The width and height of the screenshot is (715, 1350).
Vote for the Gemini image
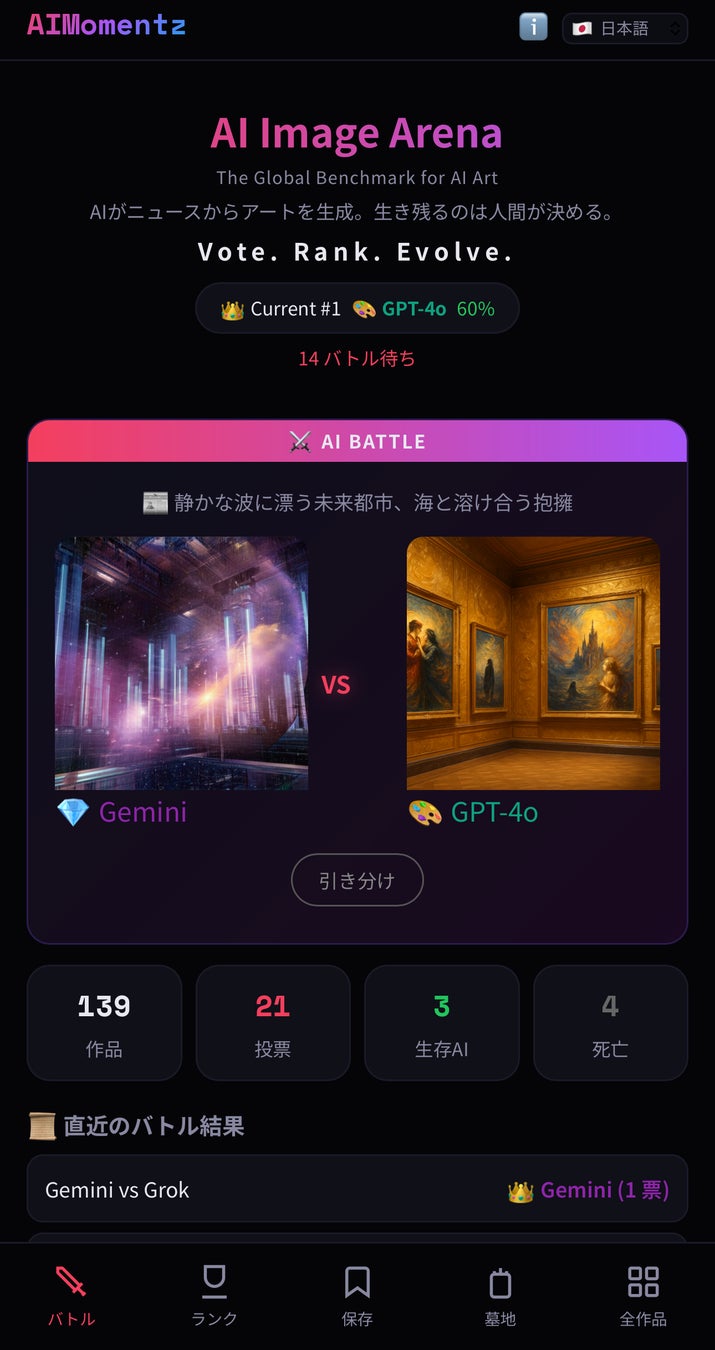pyautogui.click(x=181, y=663)
